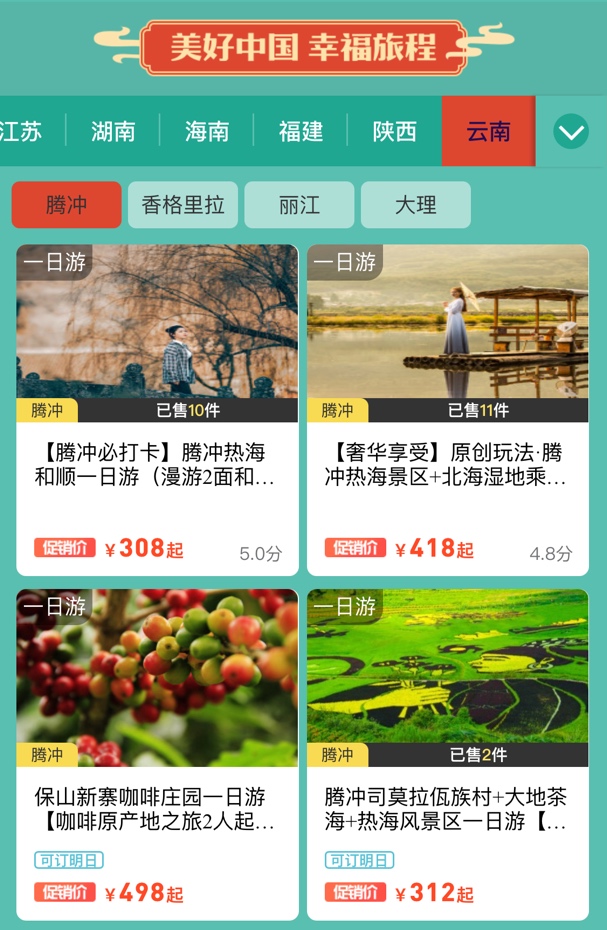The width and height of the screenshot is (607, 930).
Task: Switch to the 福建 tab
Action: coord(301,131)
